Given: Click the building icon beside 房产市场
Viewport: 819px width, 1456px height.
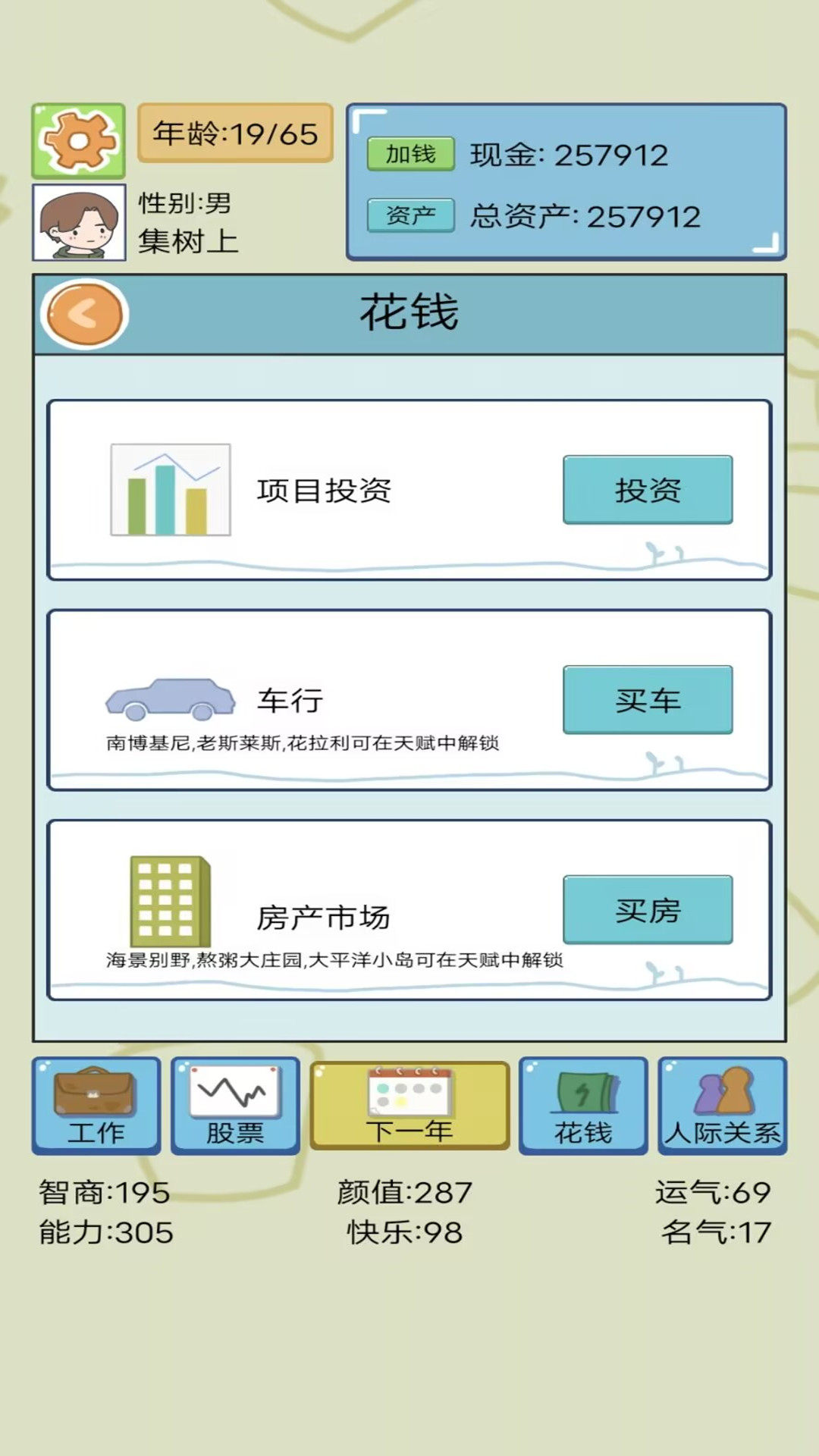Looking at the screenshot, I should [x=168, y=899].
